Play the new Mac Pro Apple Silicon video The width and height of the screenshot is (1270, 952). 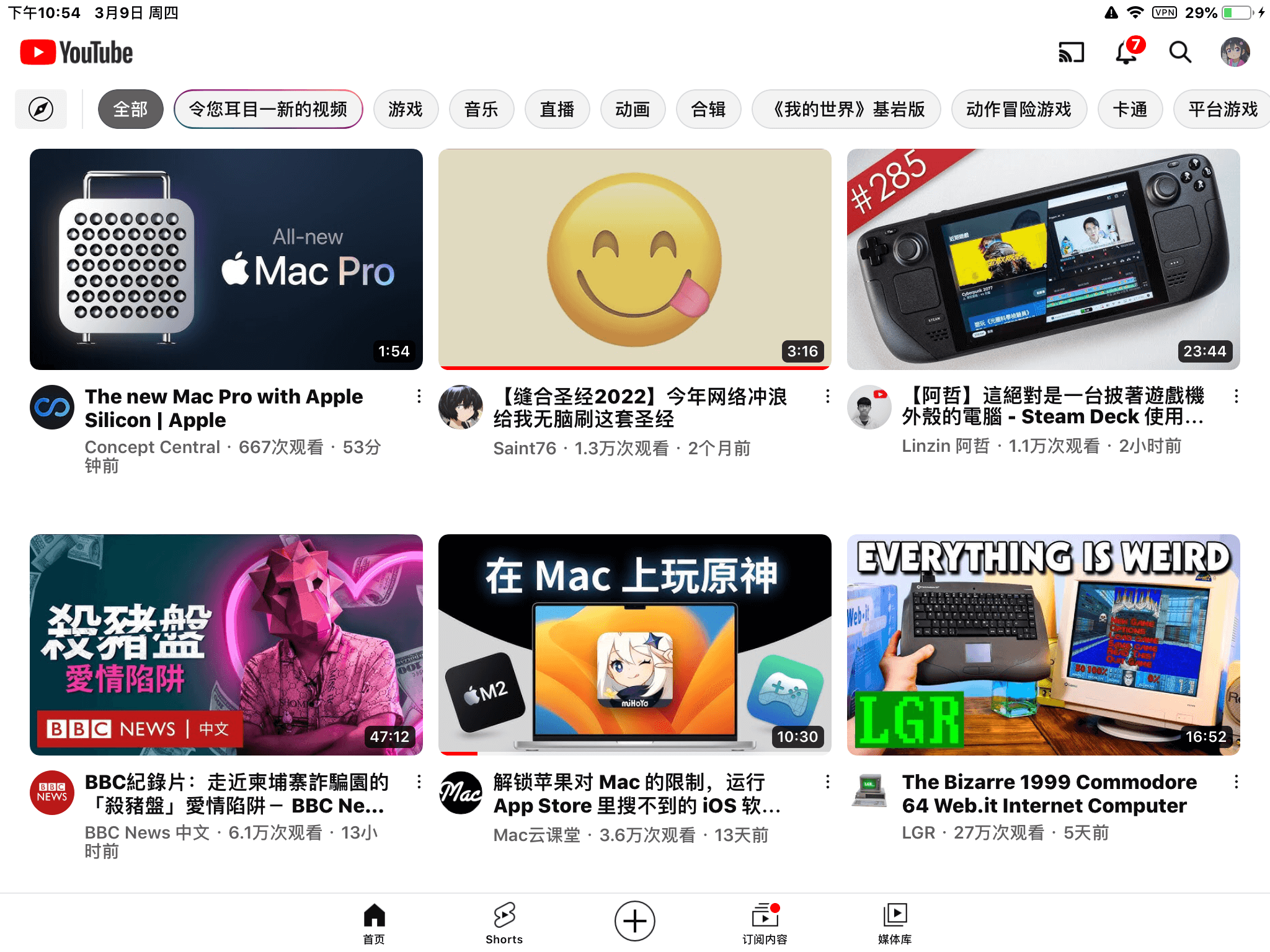(226, 259)
